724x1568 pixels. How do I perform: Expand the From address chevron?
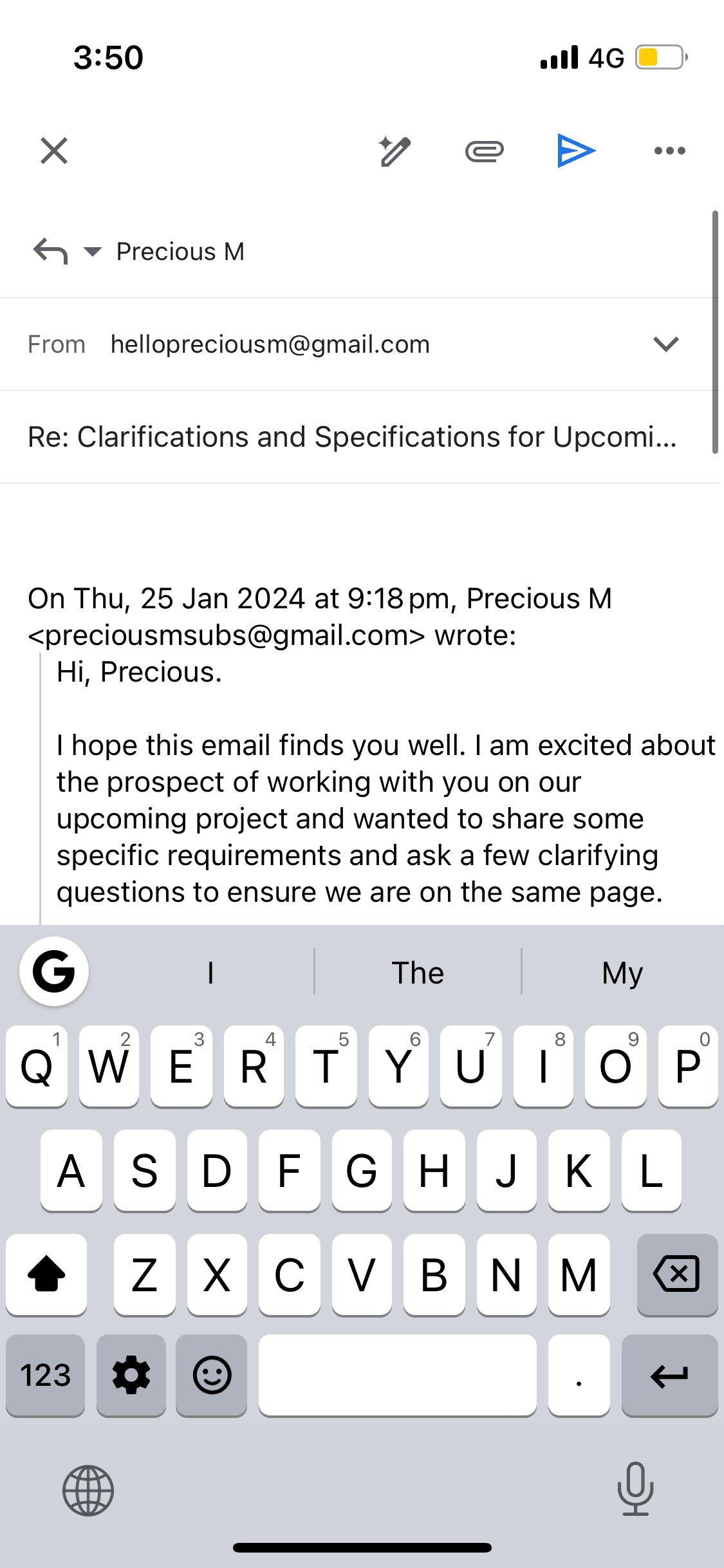(x=665, y=344)
